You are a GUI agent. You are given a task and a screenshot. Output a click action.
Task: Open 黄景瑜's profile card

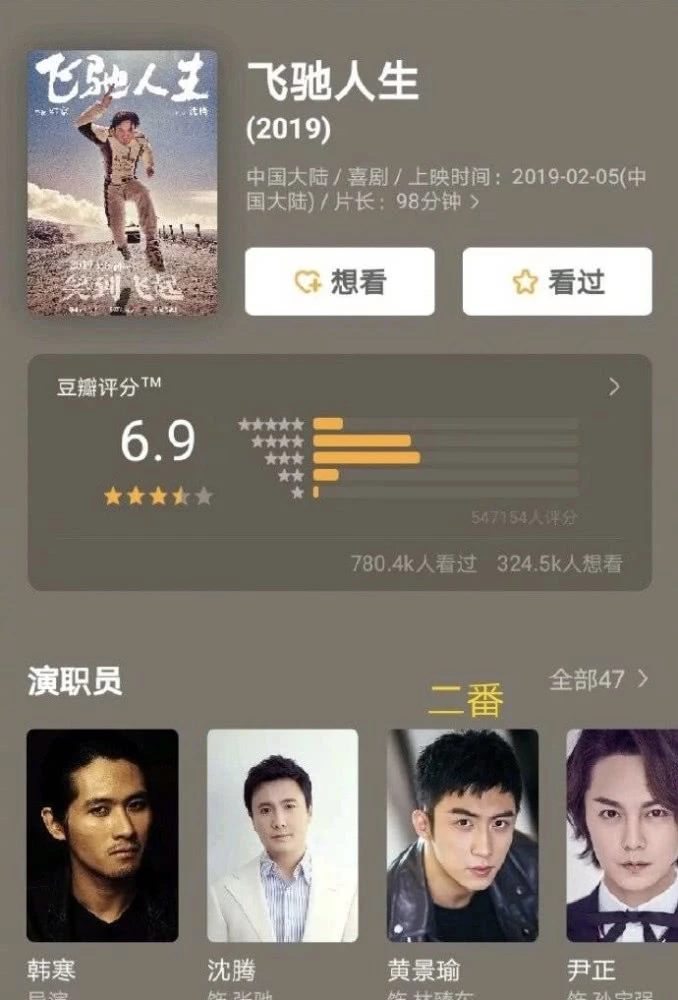click(x=462, y=835)
